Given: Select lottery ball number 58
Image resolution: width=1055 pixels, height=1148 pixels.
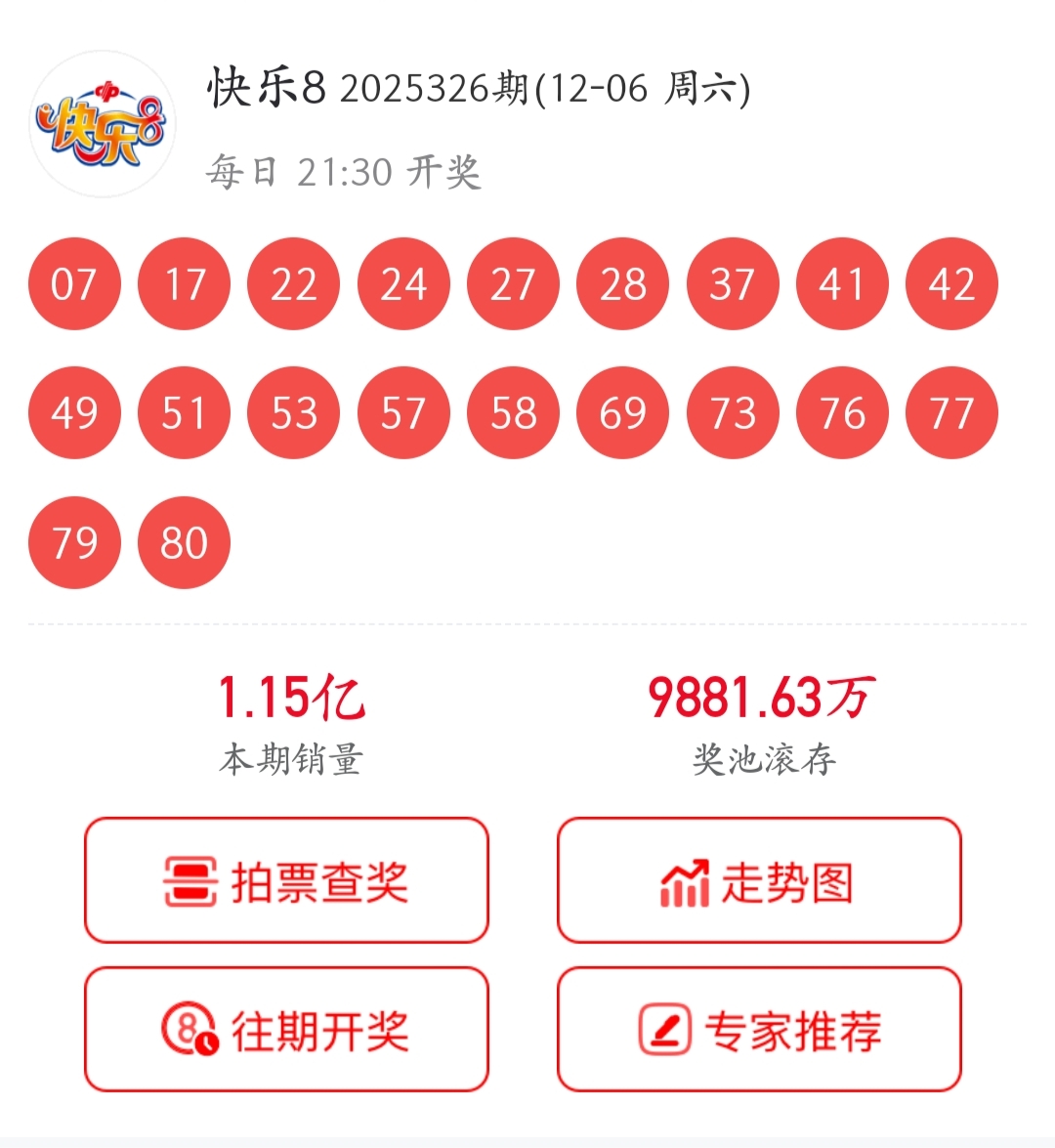Looking at the screenshot, I should 513,414.
